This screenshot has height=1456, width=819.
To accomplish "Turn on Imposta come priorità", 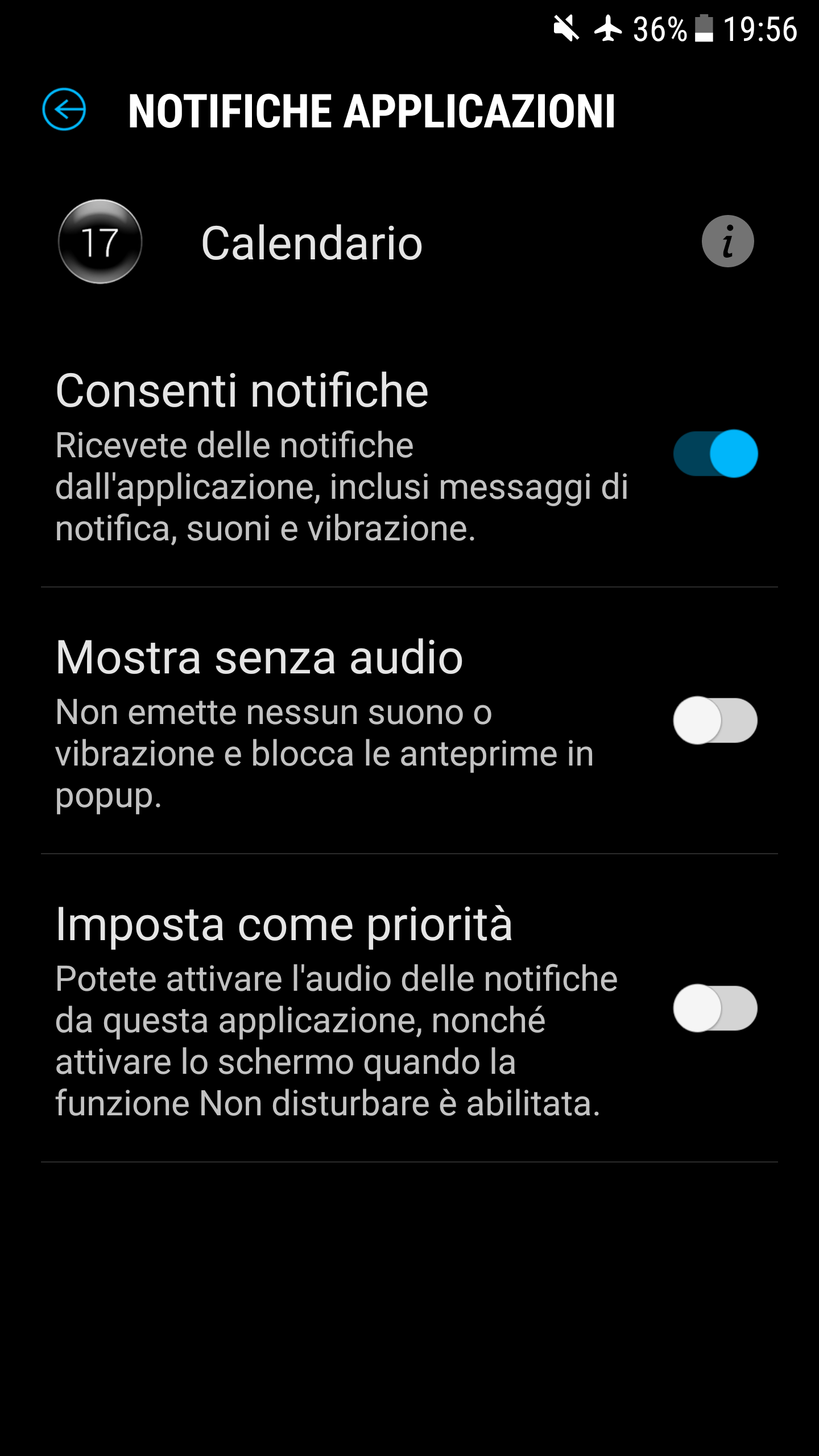I will coord(715,1008).
